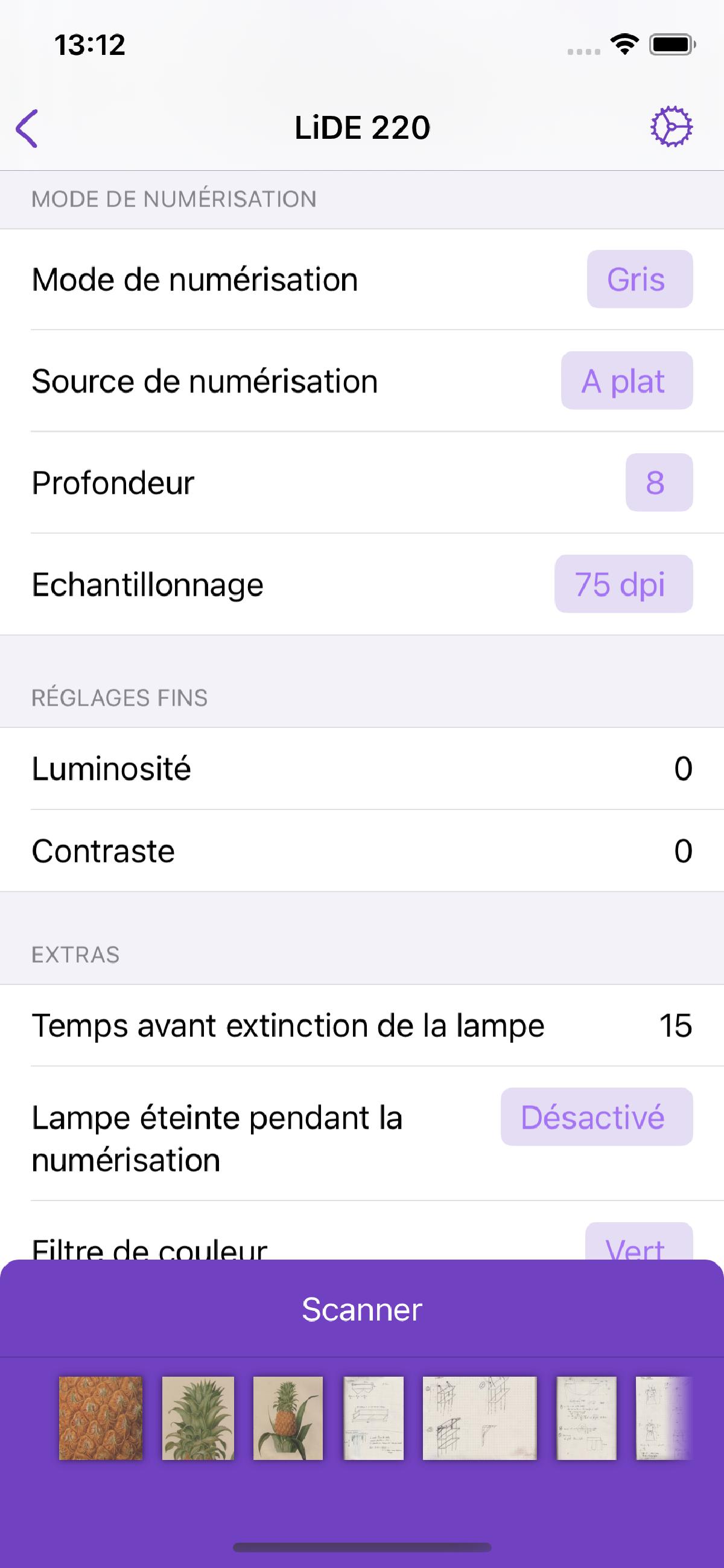
Task: Change the Désactivé lamp setting
Action: point(595,1118)
